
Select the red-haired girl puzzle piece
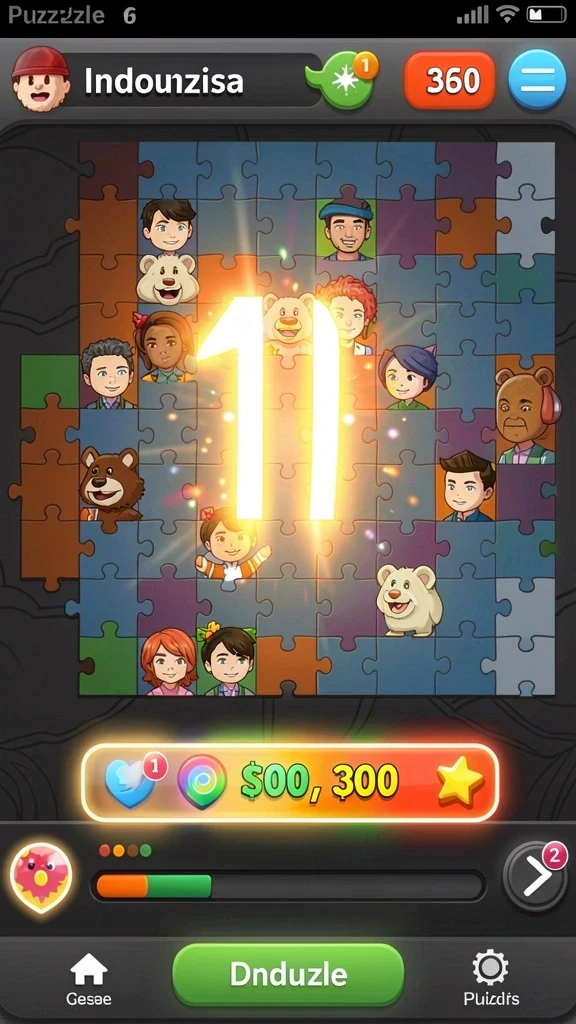pyautogui.click(x=168, y=662)
